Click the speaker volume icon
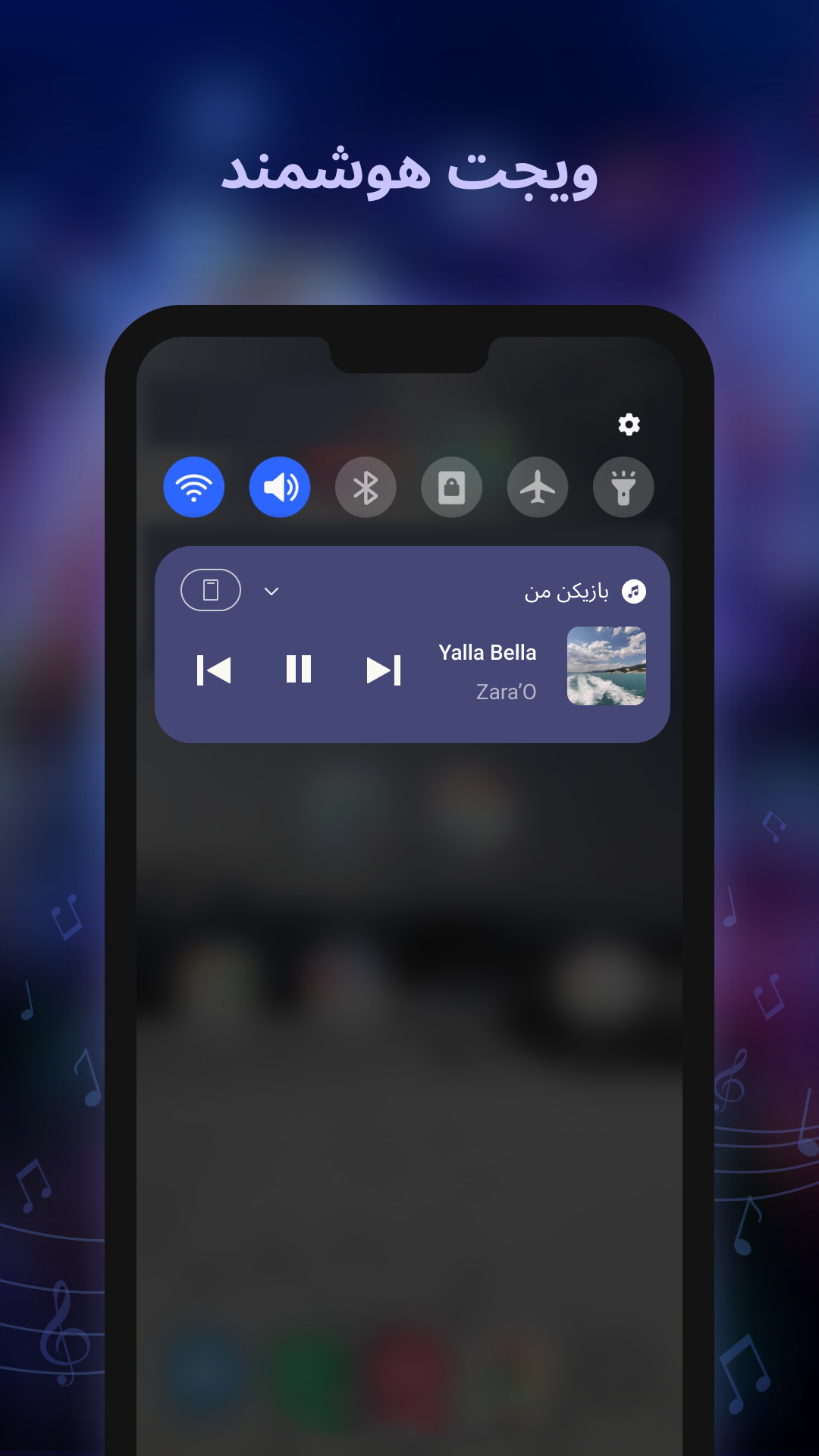This screenshot has width=819, height=1456. [x=279, y=488]
